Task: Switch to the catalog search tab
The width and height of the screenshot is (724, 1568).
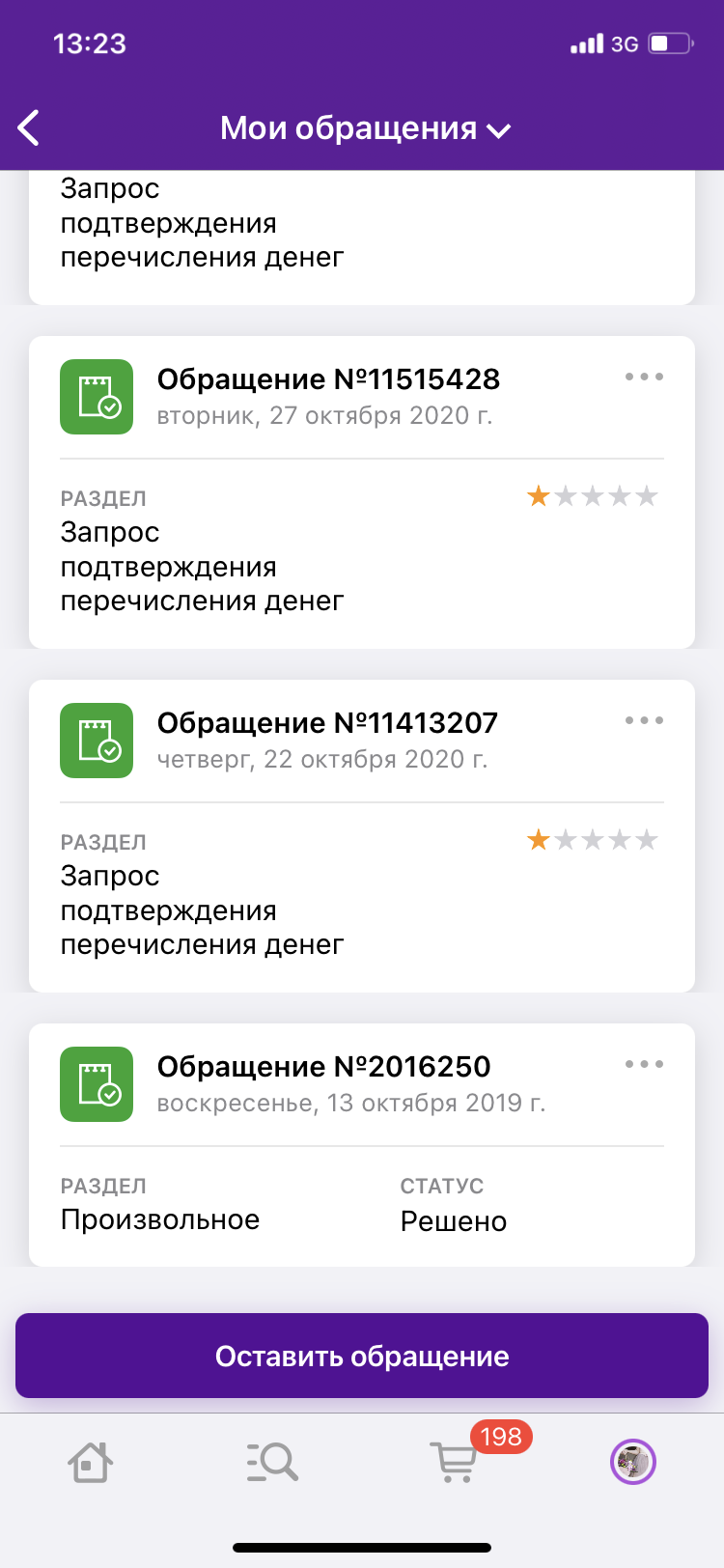Action: [272, 1462]
